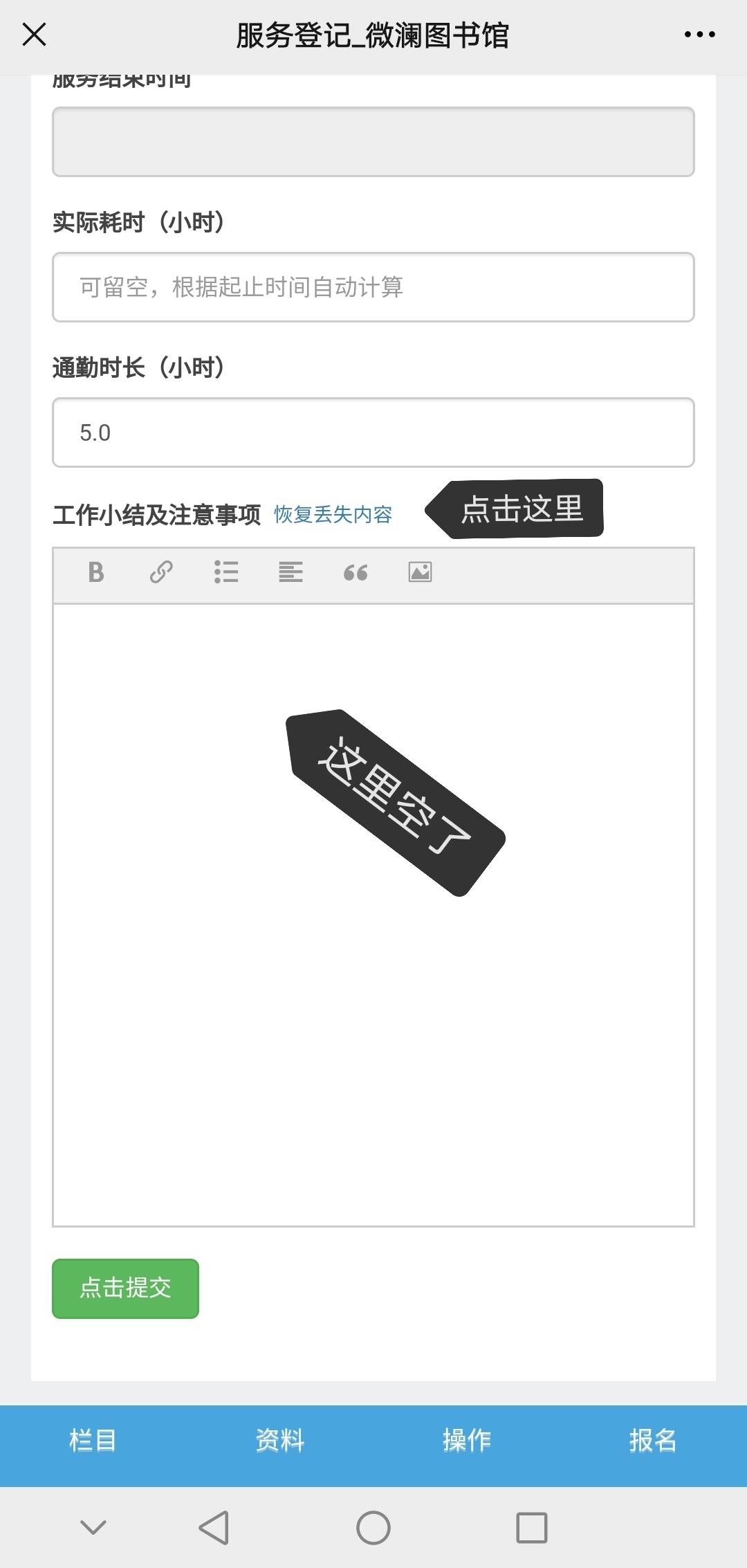Close the 服务登记 page
This screenshot has height=1568, width=747.
(34, 34)
